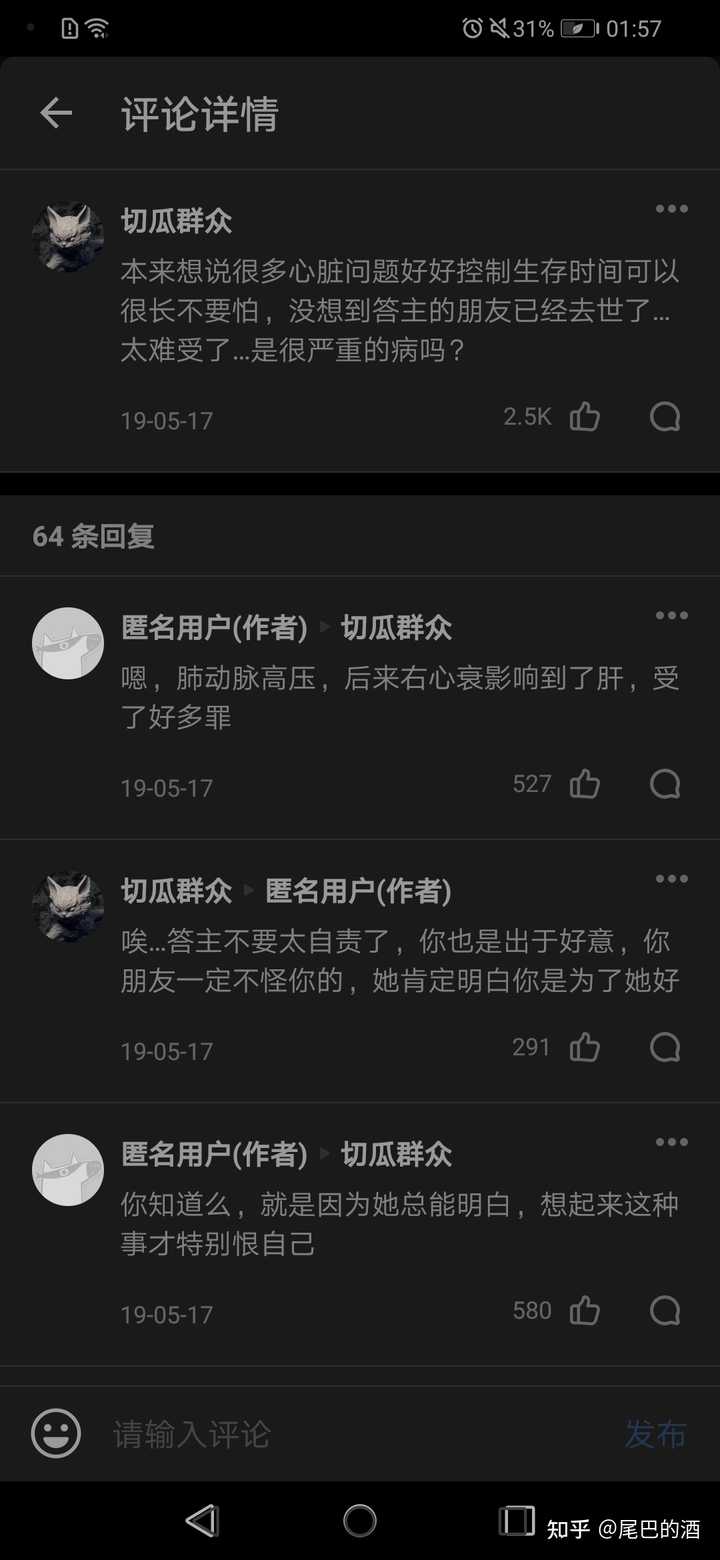
Task: Like the reply with 291 likes
Action: (585, 1047)
